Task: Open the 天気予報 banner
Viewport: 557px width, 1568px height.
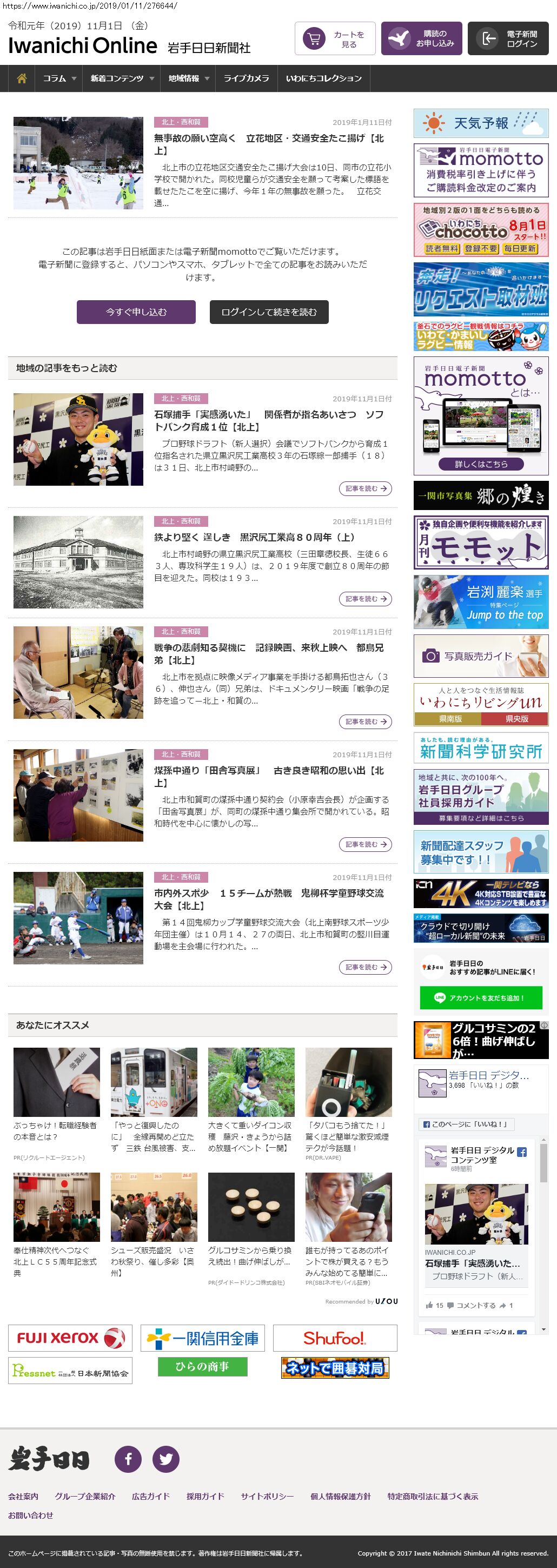Action: (481, 123)
